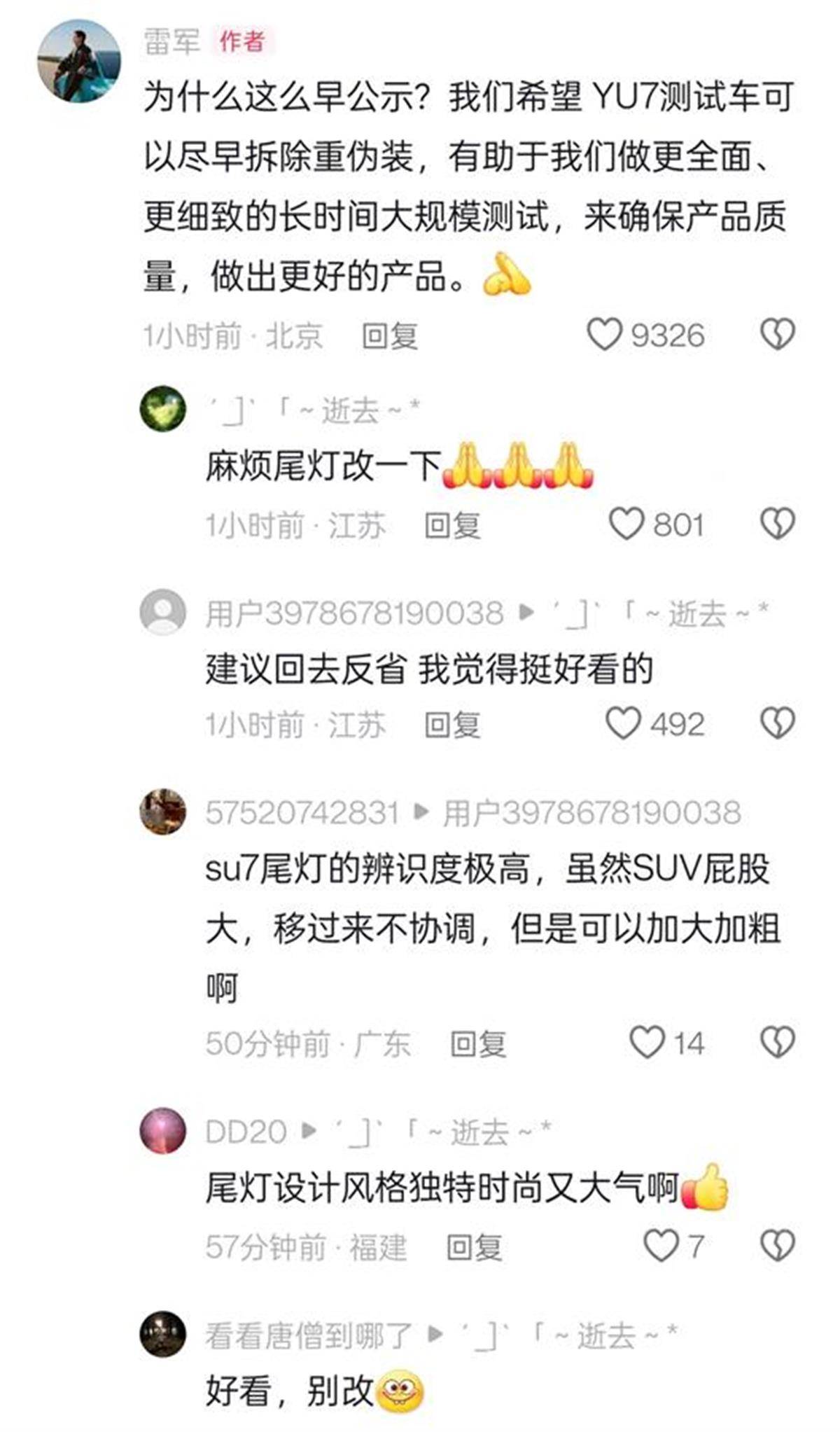Dislike the comment 建议回去反省
The height and width of the screenshot is (1432, 840).
coord(778,724)
